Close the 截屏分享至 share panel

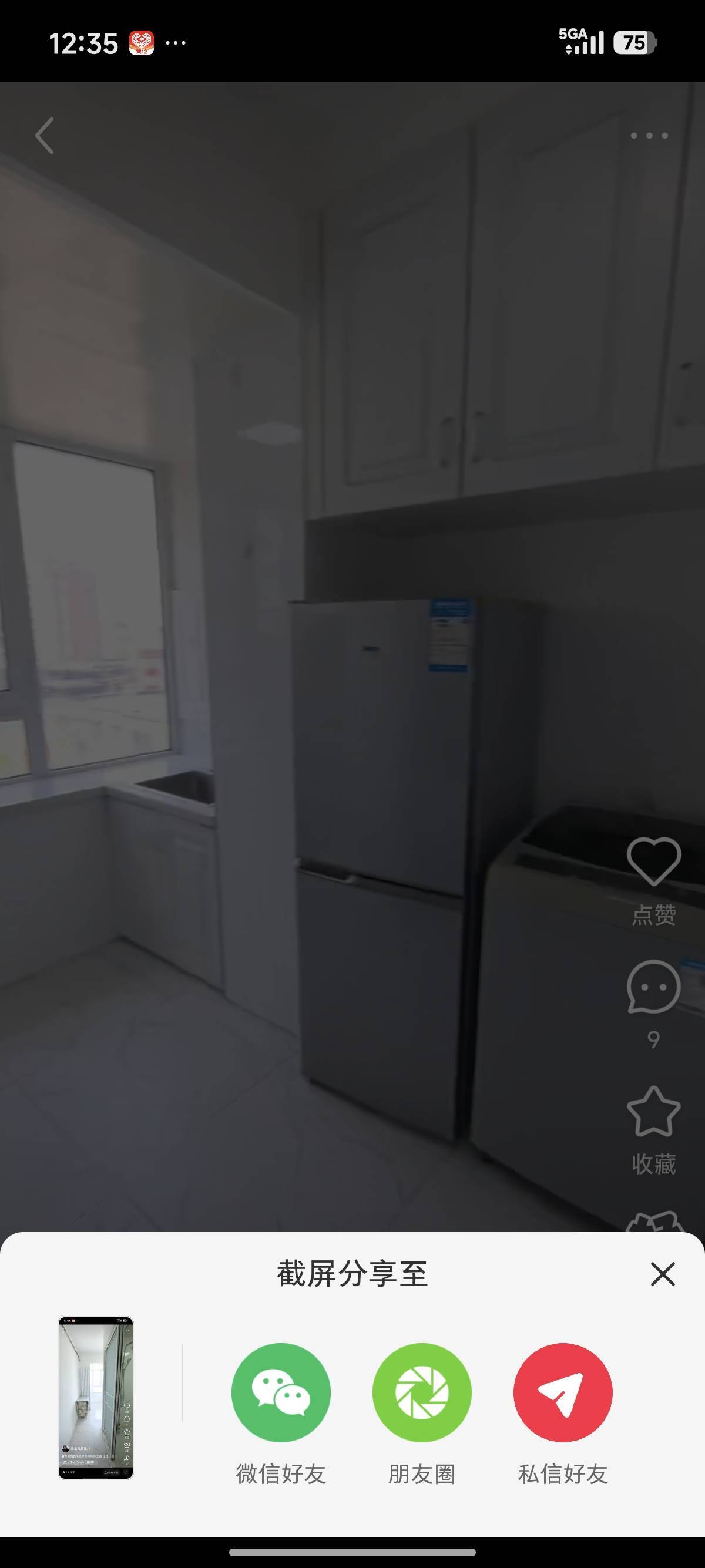tap(662, 1274)
